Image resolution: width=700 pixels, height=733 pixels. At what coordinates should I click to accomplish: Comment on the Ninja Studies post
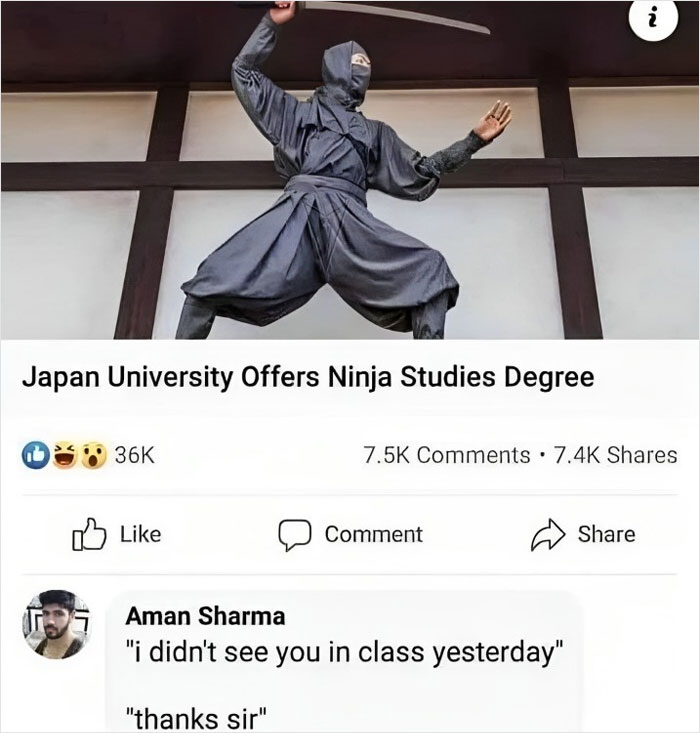[x=351, y=534]
